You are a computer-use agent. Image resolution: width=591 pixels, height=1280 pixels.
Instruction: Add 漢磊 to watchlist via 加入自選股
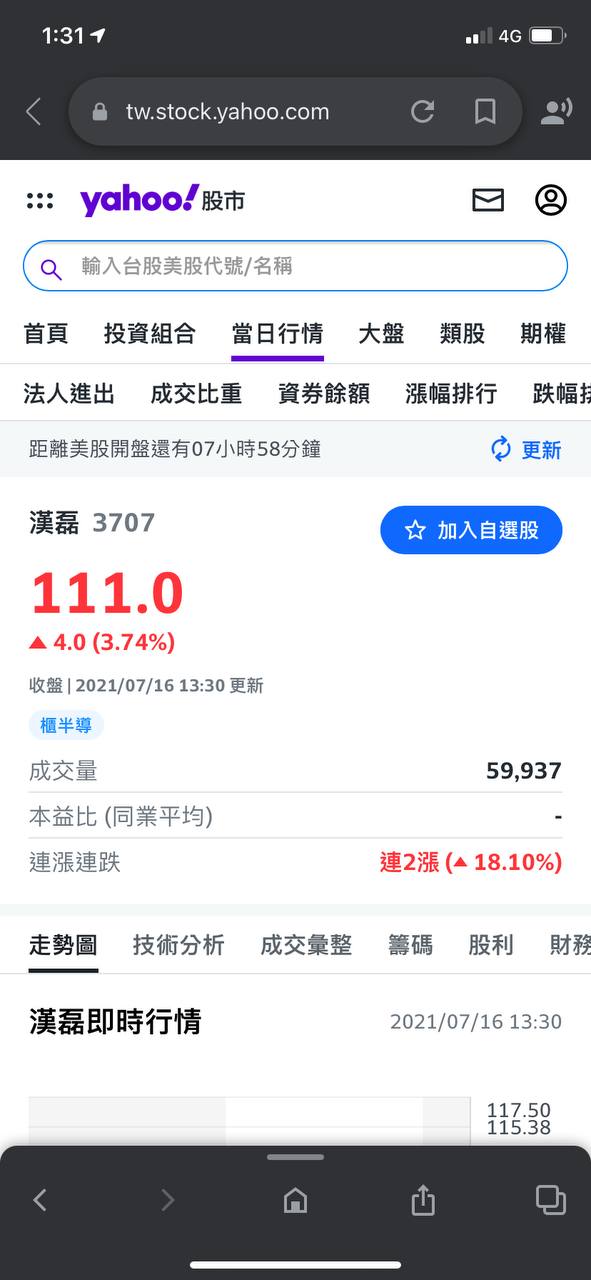click(471, 530)
